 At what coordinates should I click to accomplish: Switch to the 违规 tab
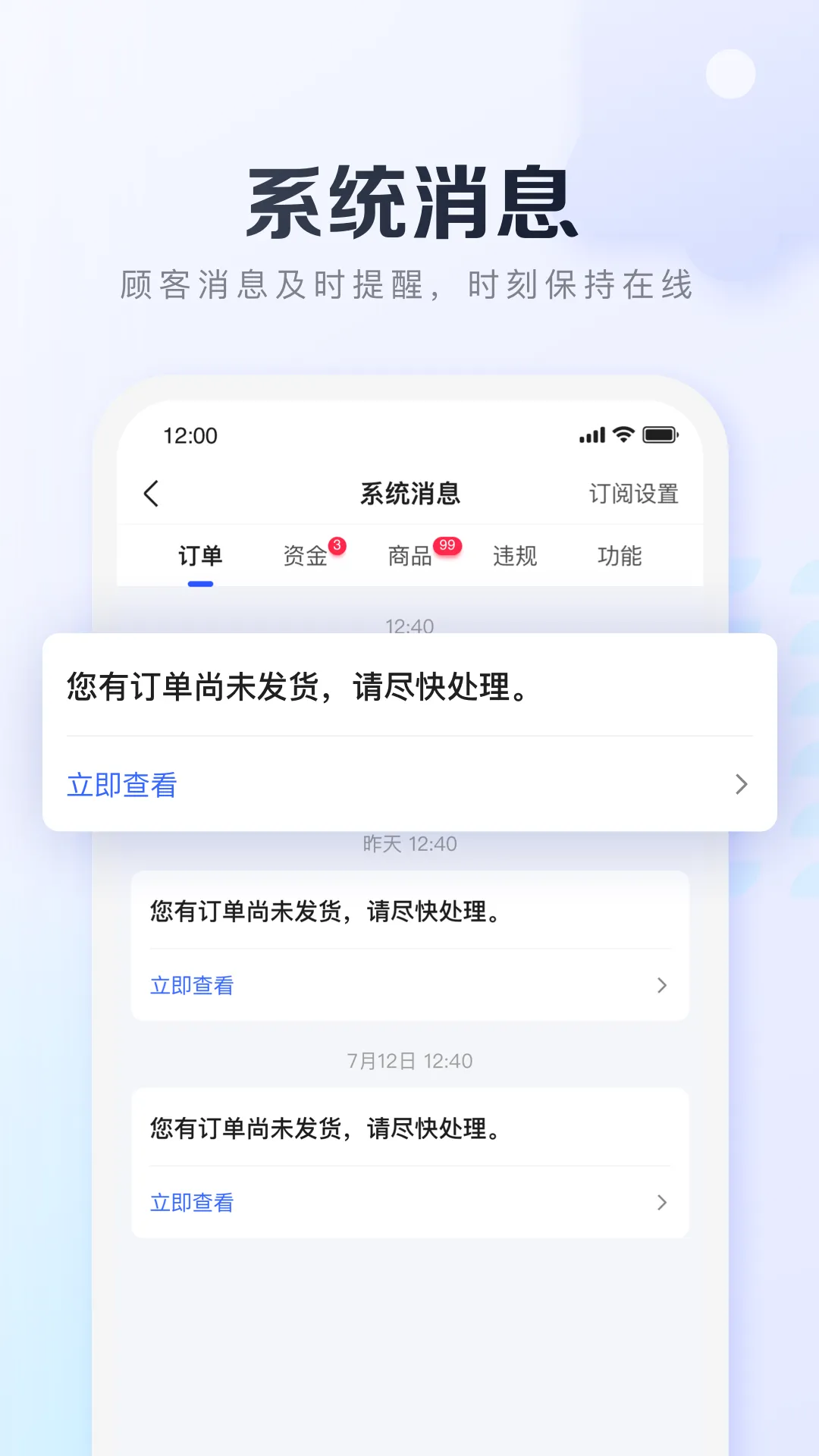(x=516, y=555)
